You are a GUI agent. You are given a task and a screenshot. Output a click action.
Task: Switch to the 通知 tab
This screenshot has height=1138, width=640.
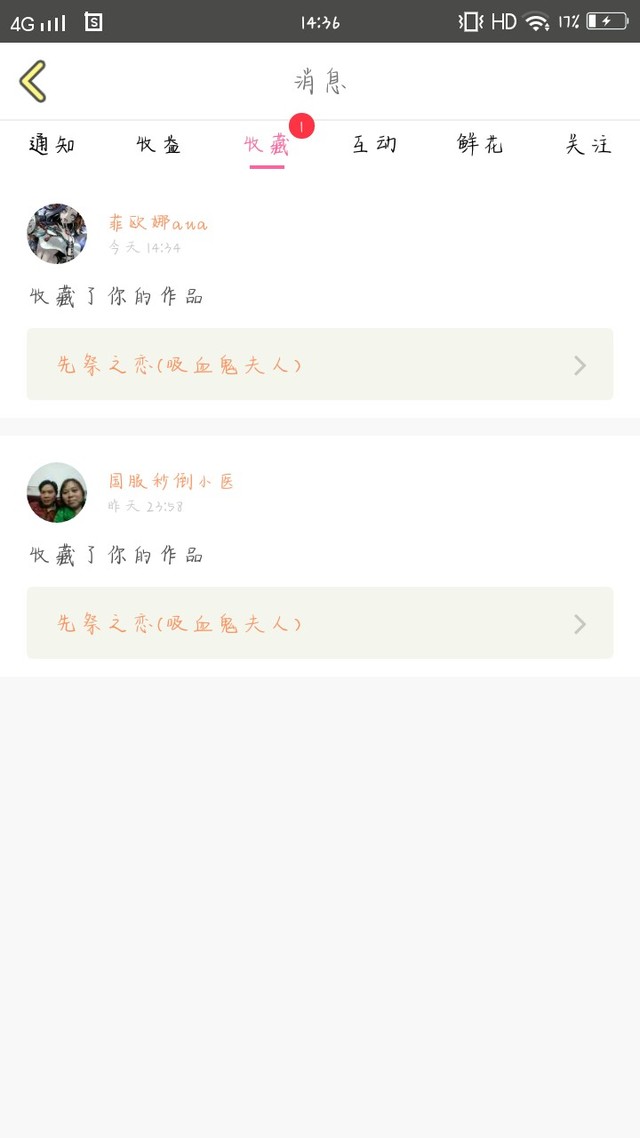pos(52,144)
